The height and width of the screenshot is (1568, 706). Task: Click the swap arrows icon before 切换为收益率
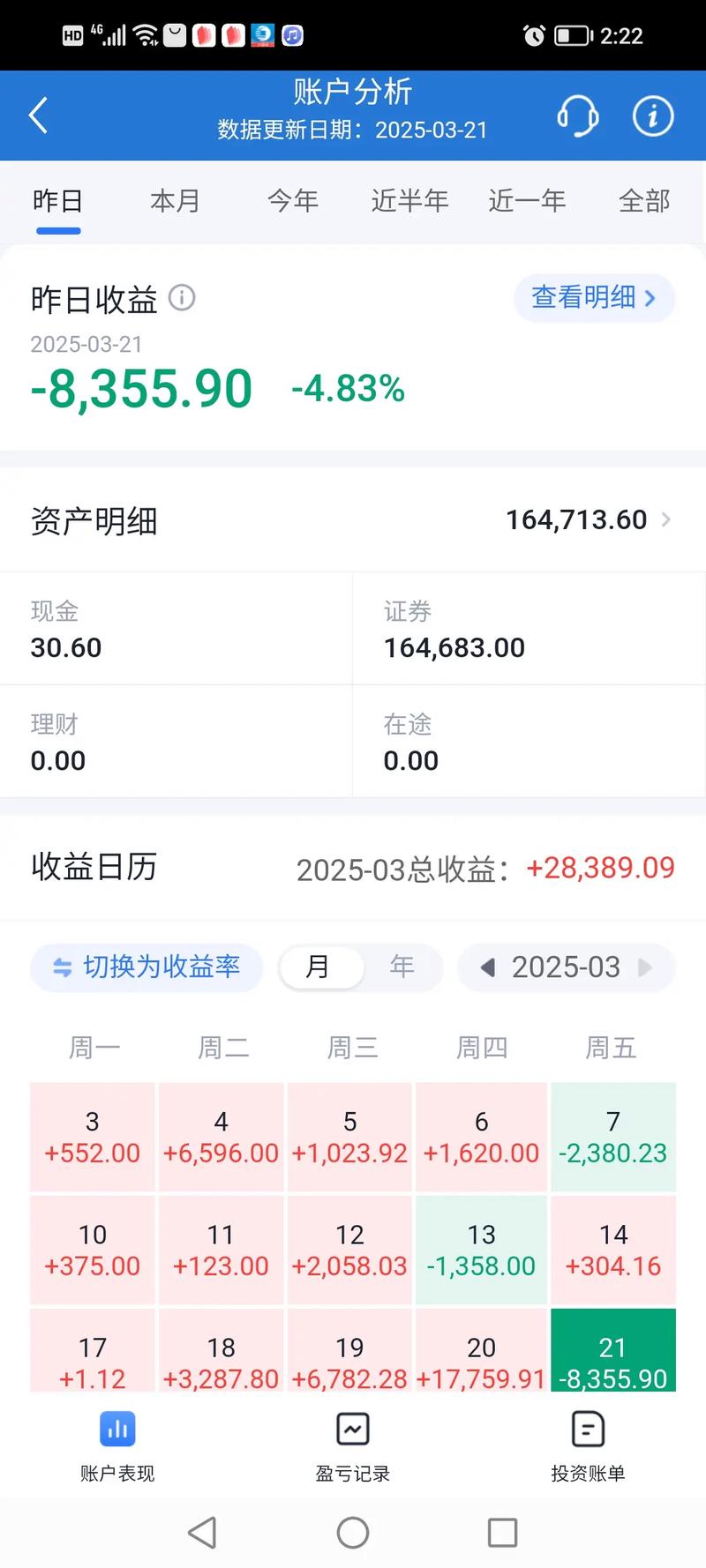pos(60,967)
